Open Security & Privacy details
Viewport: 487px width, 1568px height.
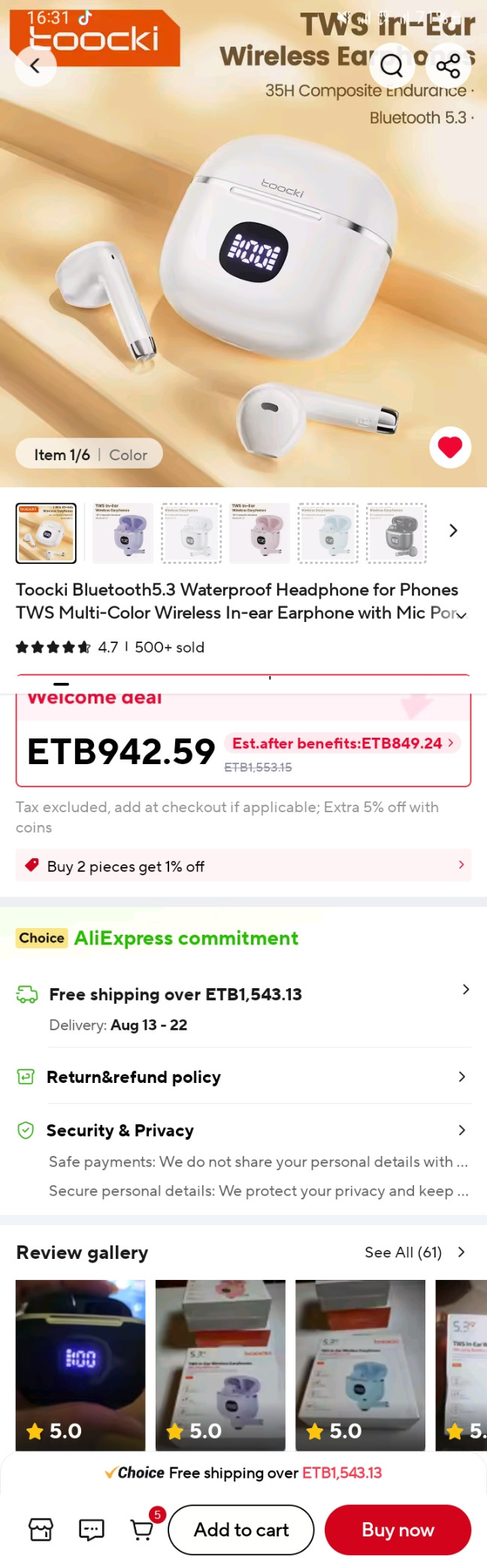pos(243,1130)
